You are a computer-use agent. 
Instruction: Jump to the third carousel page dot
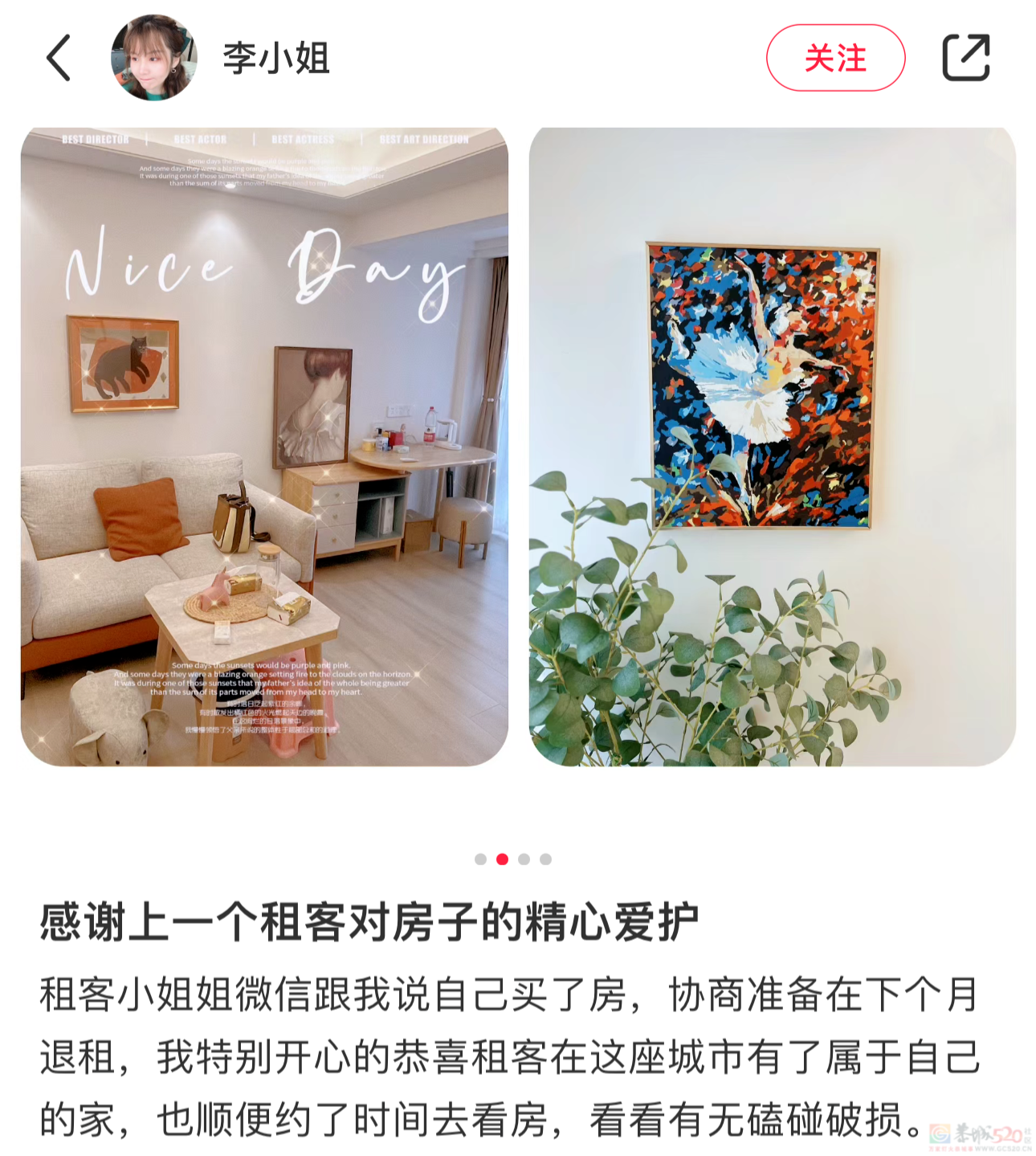(x=524, y=859)
